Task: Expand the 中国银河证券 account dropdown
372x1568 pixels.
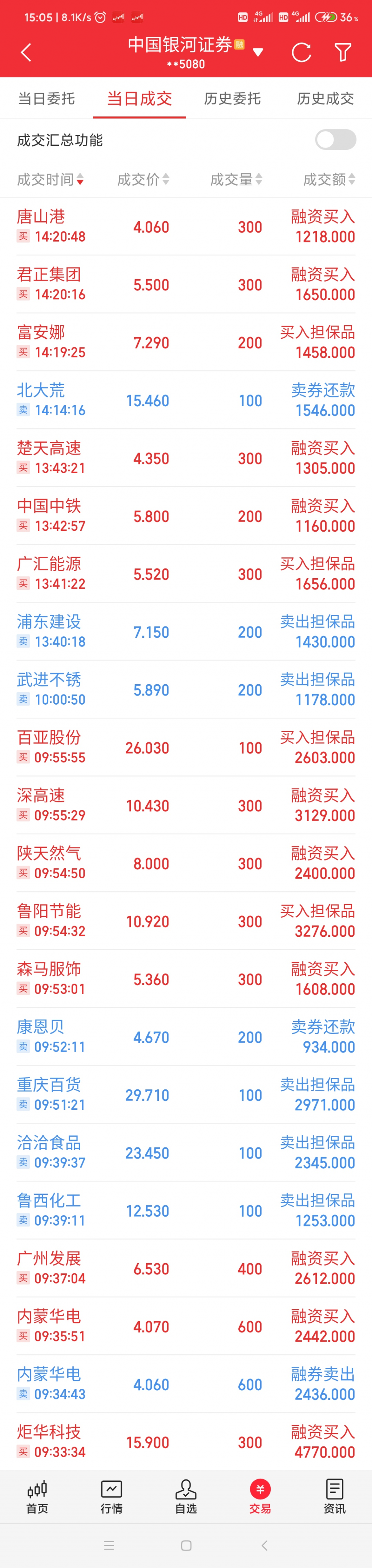Action: point(258,52)
